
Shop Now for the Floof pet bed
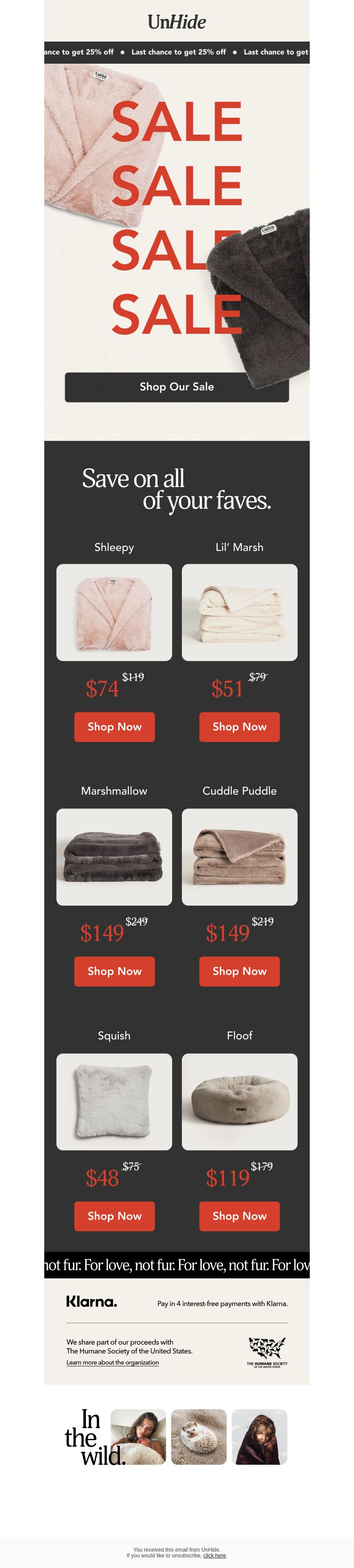click(239, 1216)
